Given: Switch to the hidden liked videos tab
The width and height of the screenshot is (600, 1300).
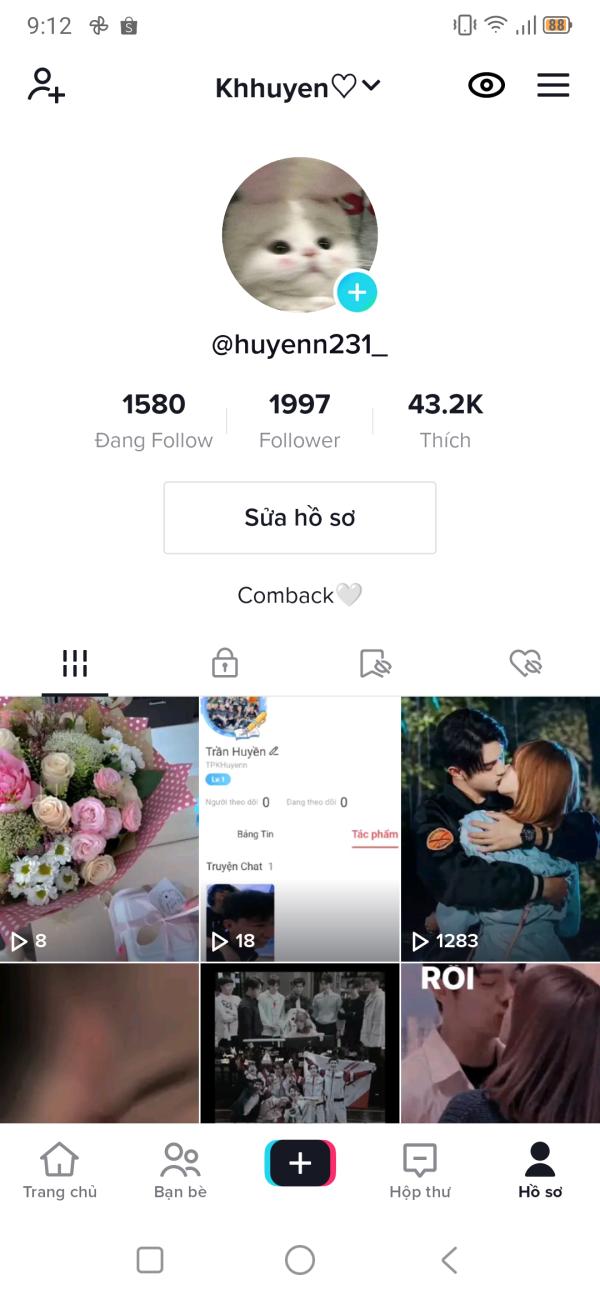Looking at the screenshot, I should tap(525, 662).
